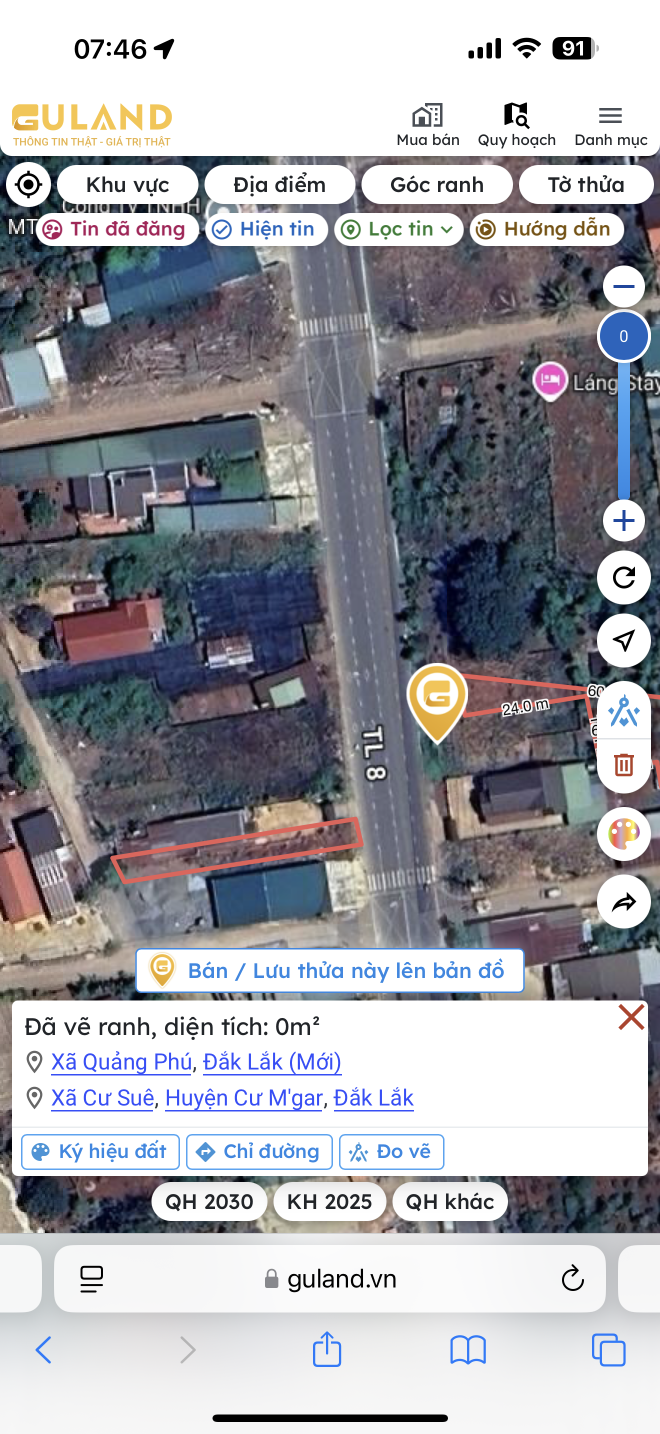Tap Bán / Lưu thửa này lên bản đồ
Image resolution: width=660 pixels, height=1434 pixels.
(x=330, y=970)
